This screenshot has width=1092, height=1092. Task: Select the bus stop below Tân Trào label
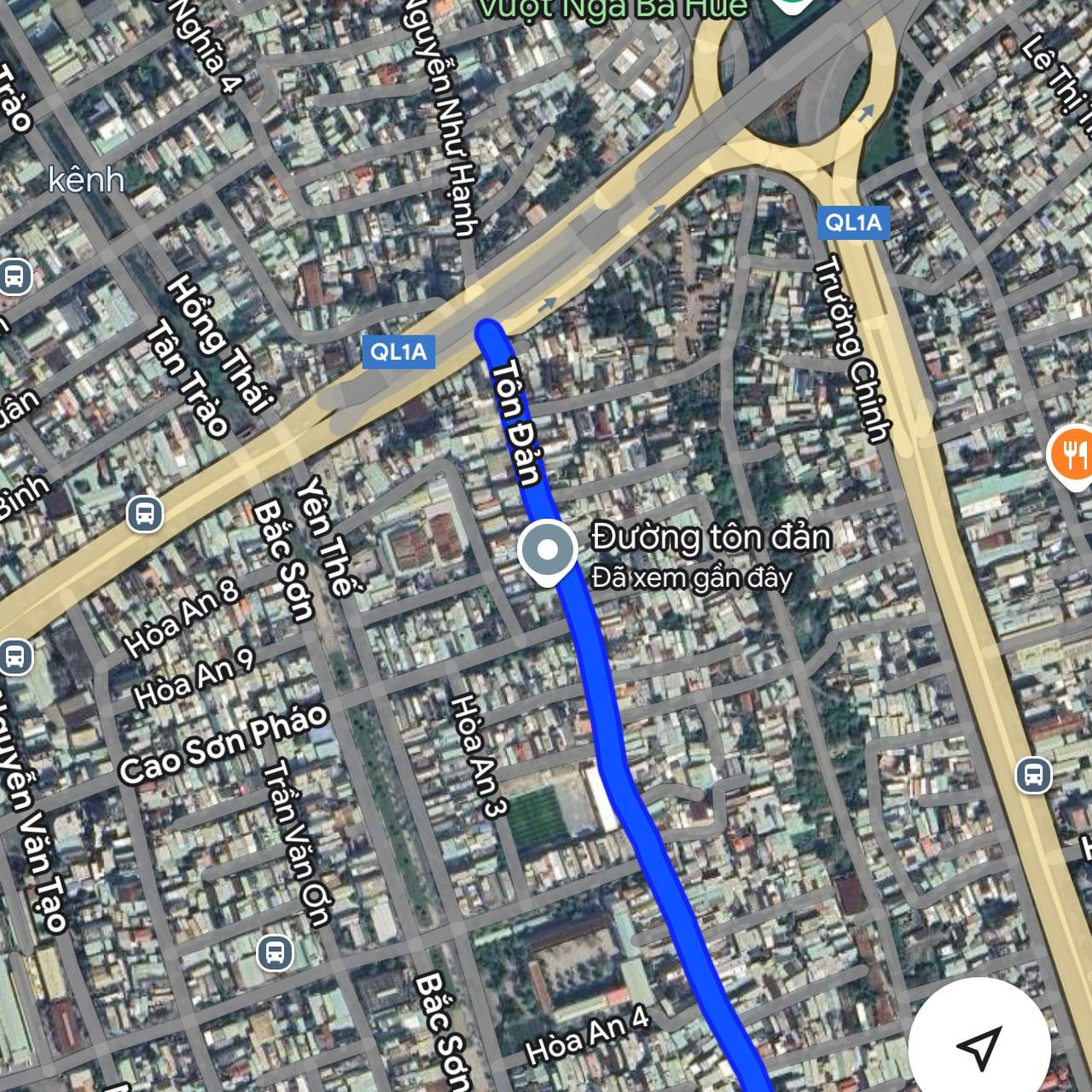coord(144,514)
